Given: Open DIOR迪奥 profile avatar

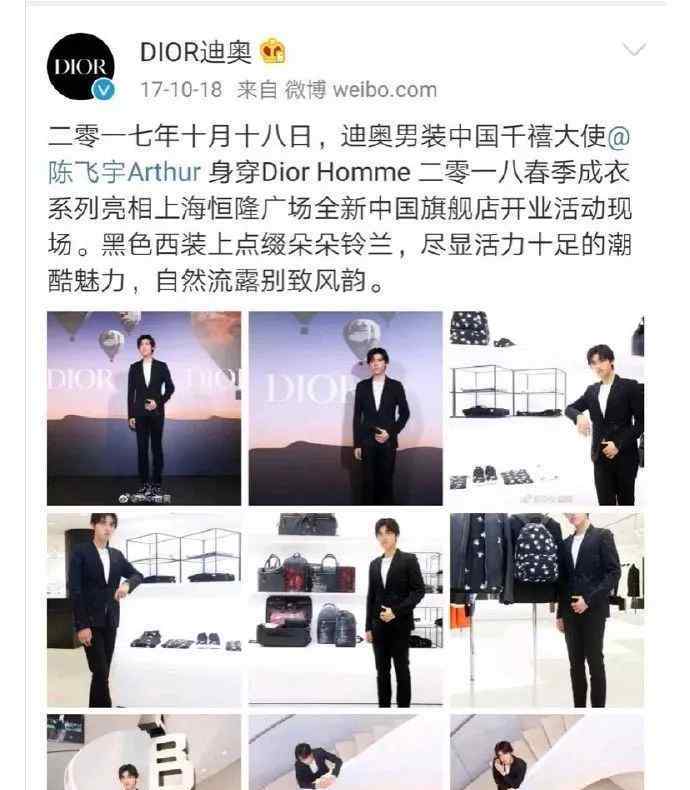Looking at the screenshot, I should coord(81,66).
